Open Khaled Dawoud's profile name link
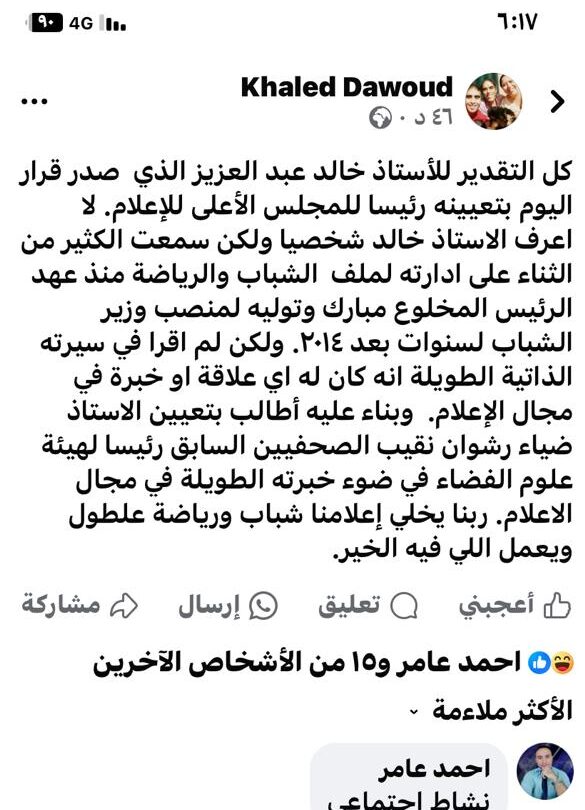 point(346,87)
